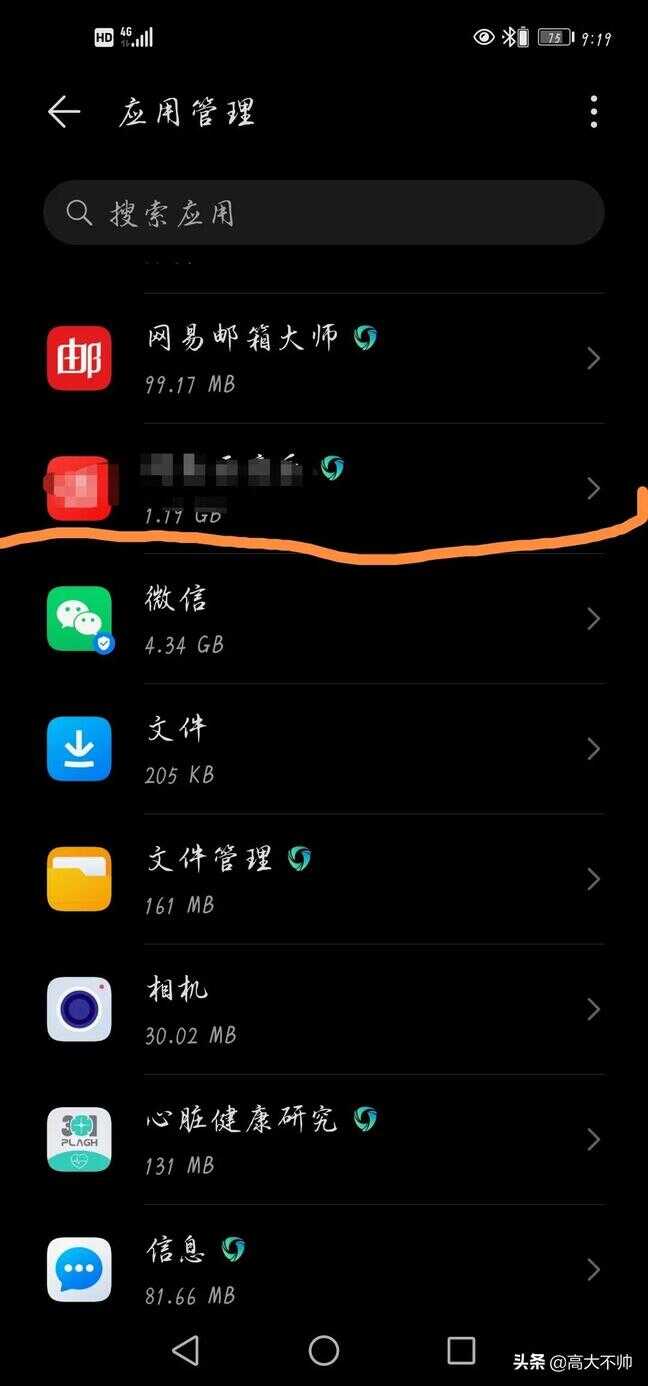The width and height of the screenshot is (648, 1386).
Task: Tap the system home button
Action: [324, 1351]
